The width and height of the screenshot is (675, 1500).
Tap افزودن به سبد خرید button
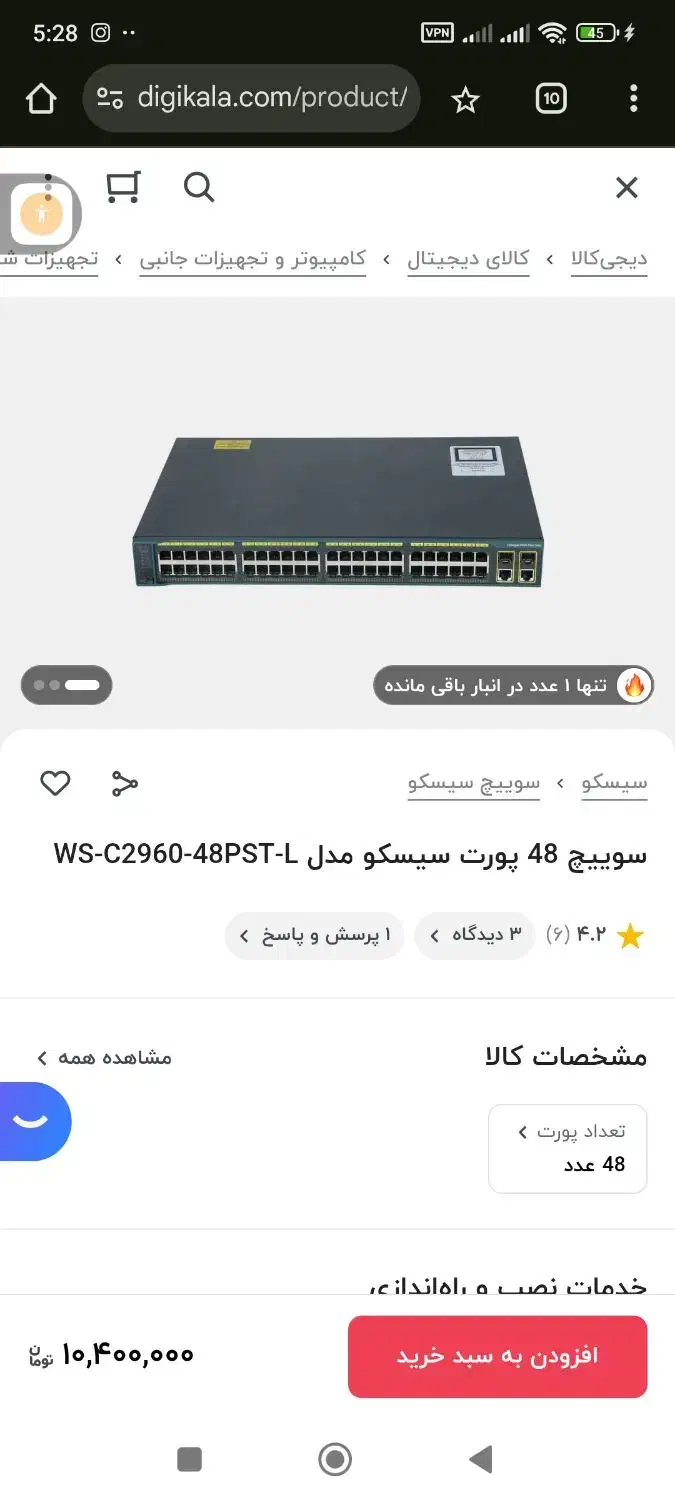497,1356
